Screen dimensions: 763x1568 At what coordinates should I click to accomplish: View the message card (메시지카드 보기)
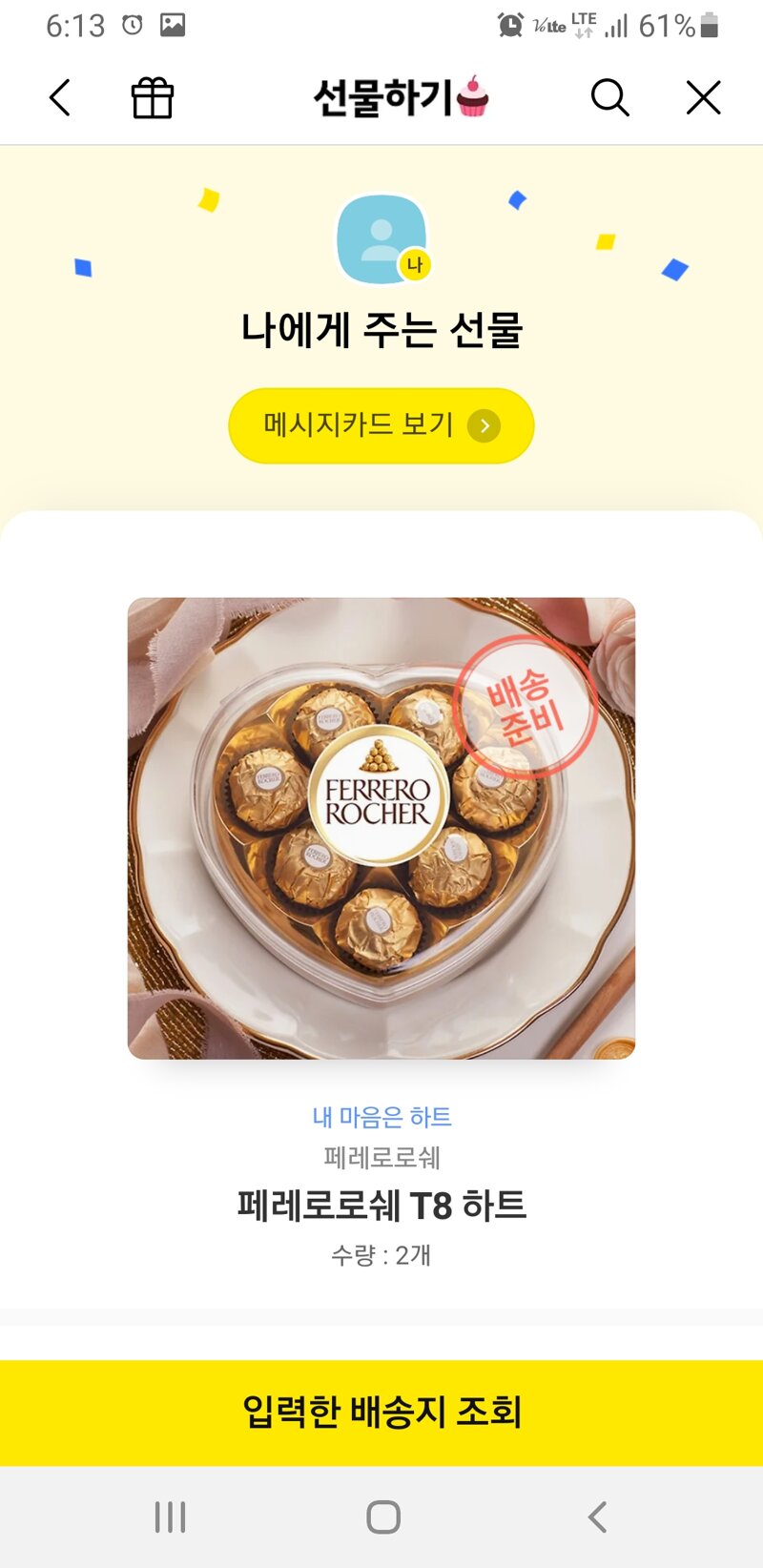[381, 425]
